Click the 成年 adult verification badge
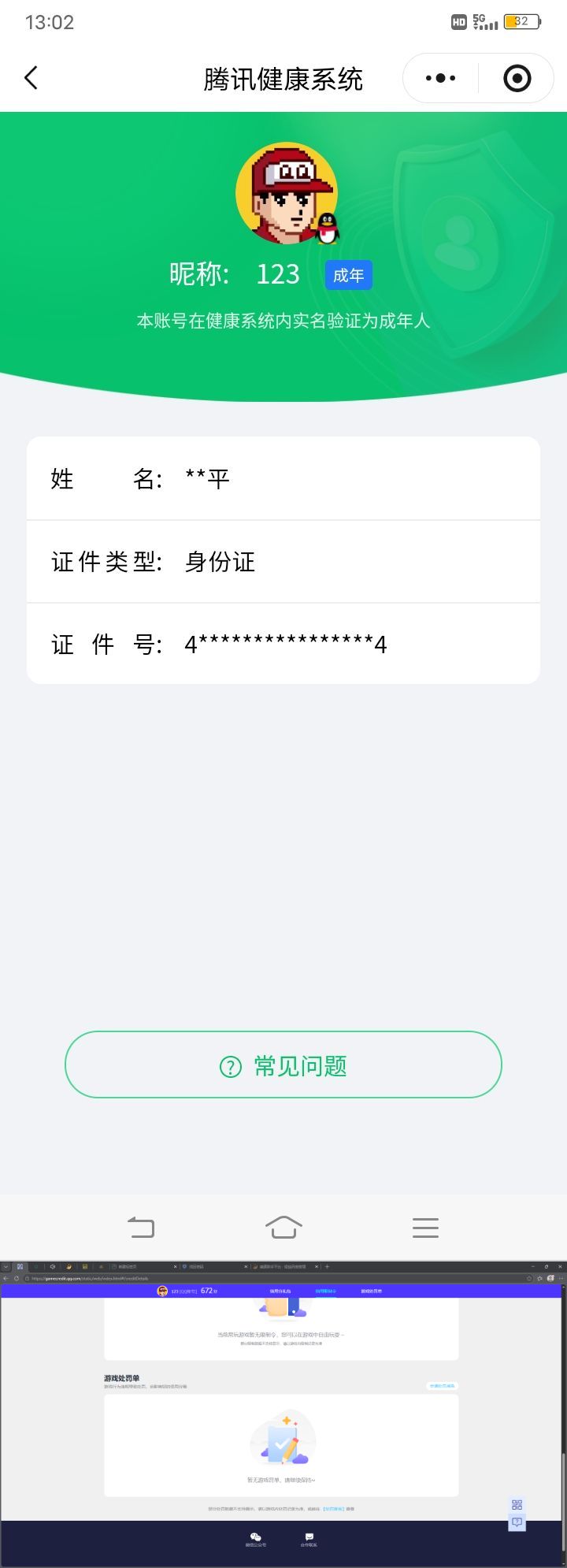 [x=349, y=275]
